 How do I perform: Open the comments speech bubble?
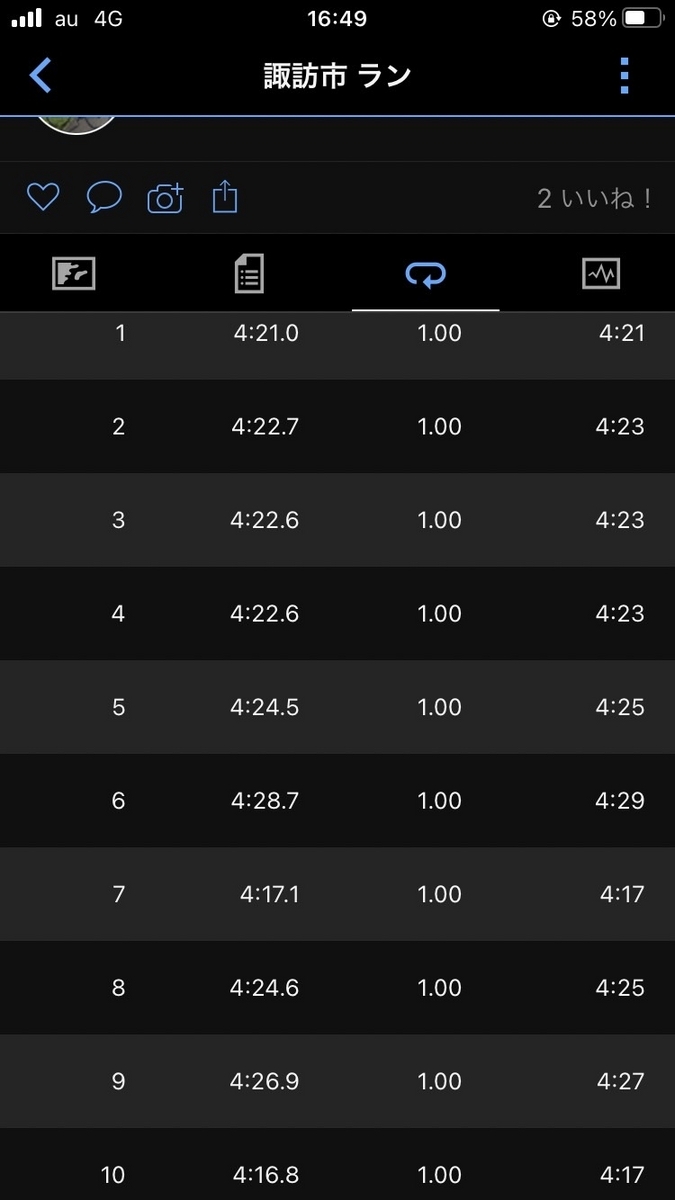click(104, 197)
